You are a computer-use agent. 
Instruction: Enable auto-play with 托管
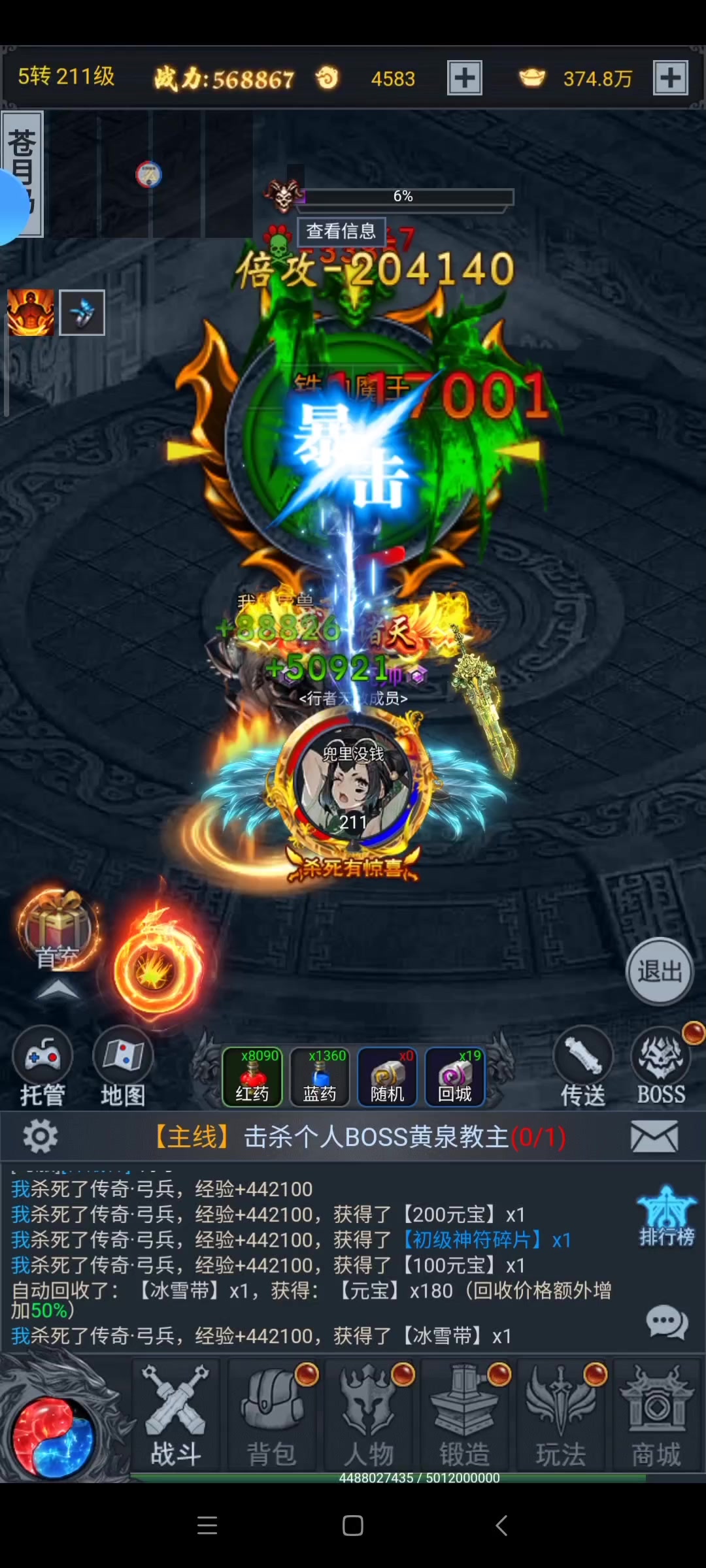pyautogui.click(x=43, y=1068)
